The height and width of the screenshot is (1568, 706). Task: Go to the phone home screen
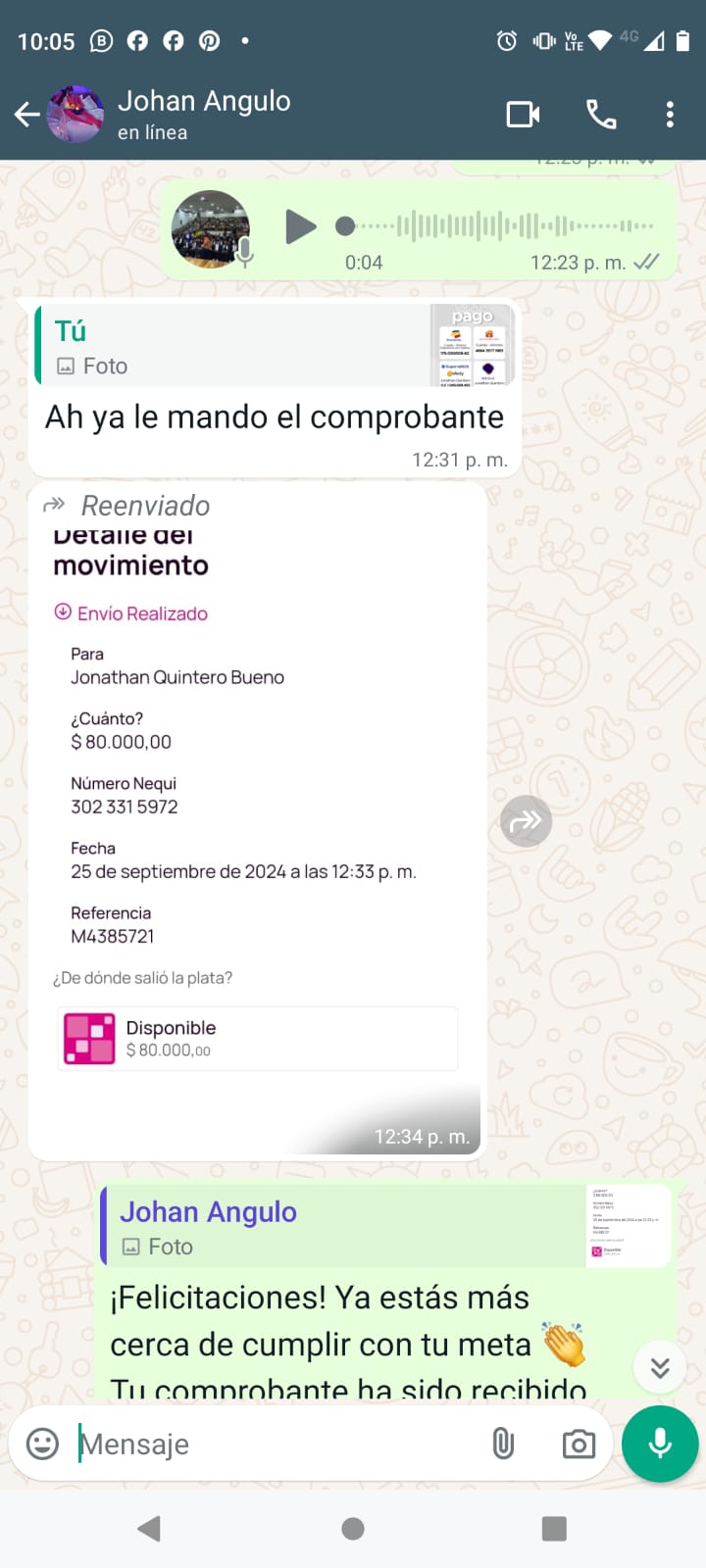(x=353, y=1528)
